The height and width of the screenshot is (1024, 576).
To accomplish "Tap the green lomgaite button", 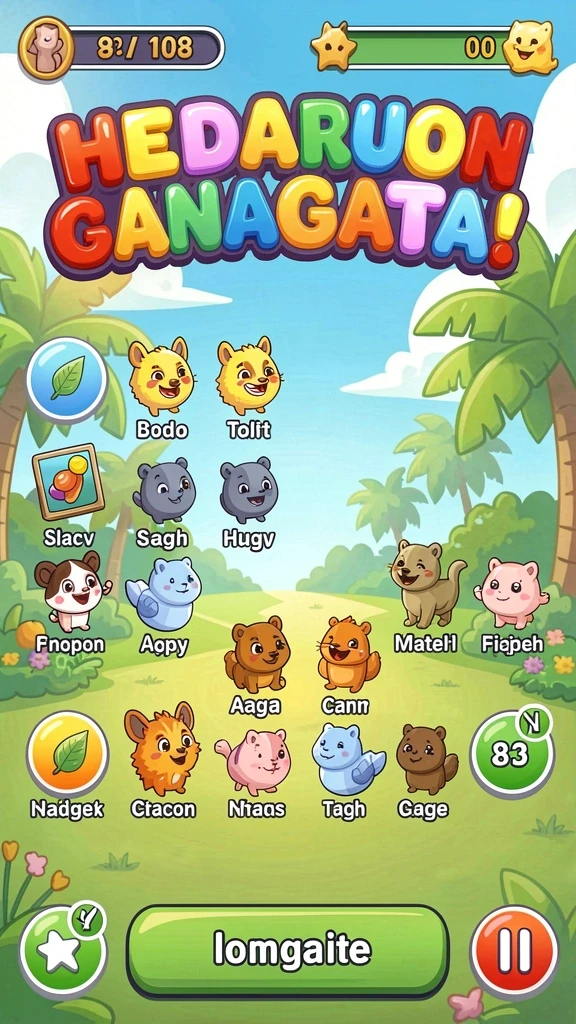I will pos(288,950).
